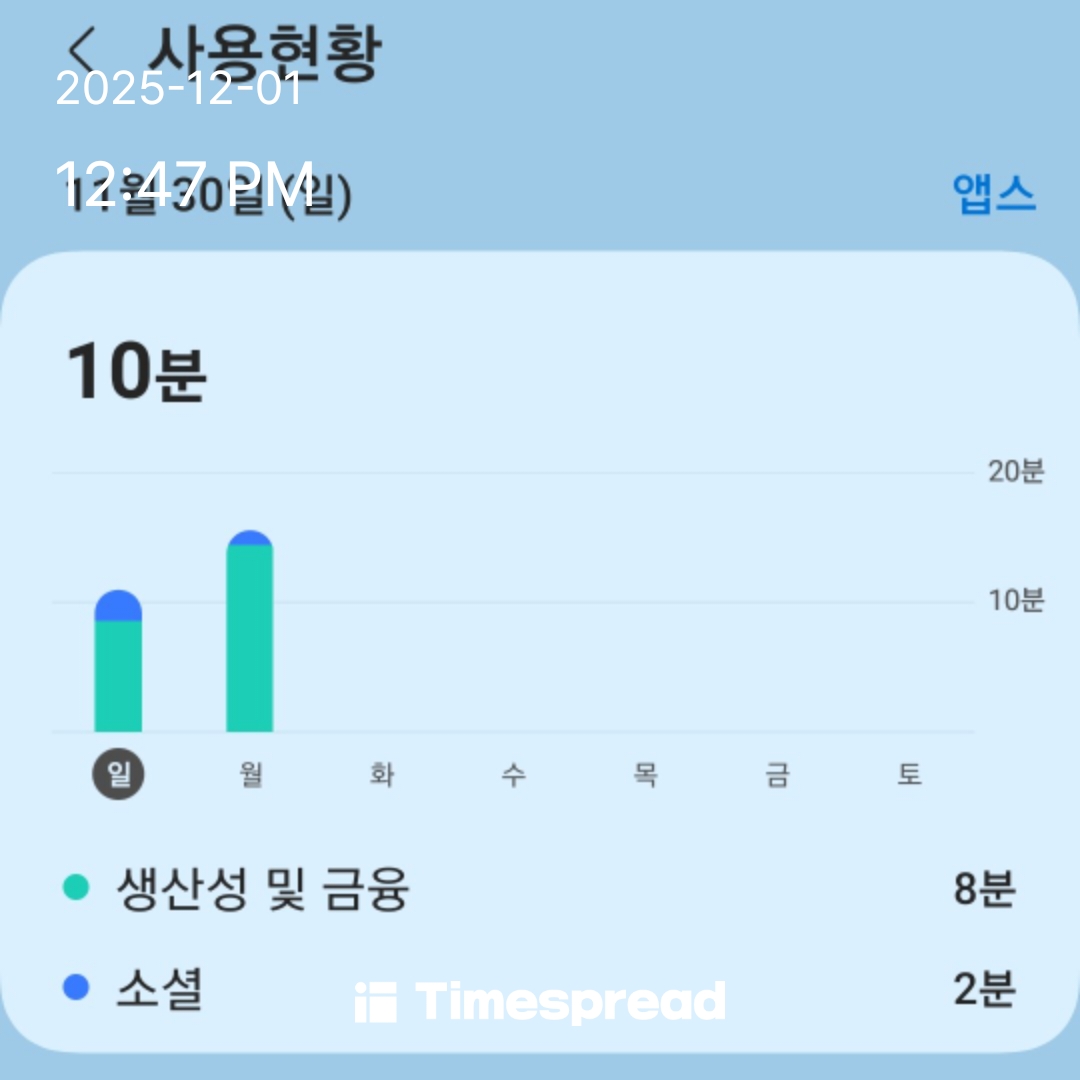
Task: Select 목 on the weekly chart
Action: tap(645, 775)
